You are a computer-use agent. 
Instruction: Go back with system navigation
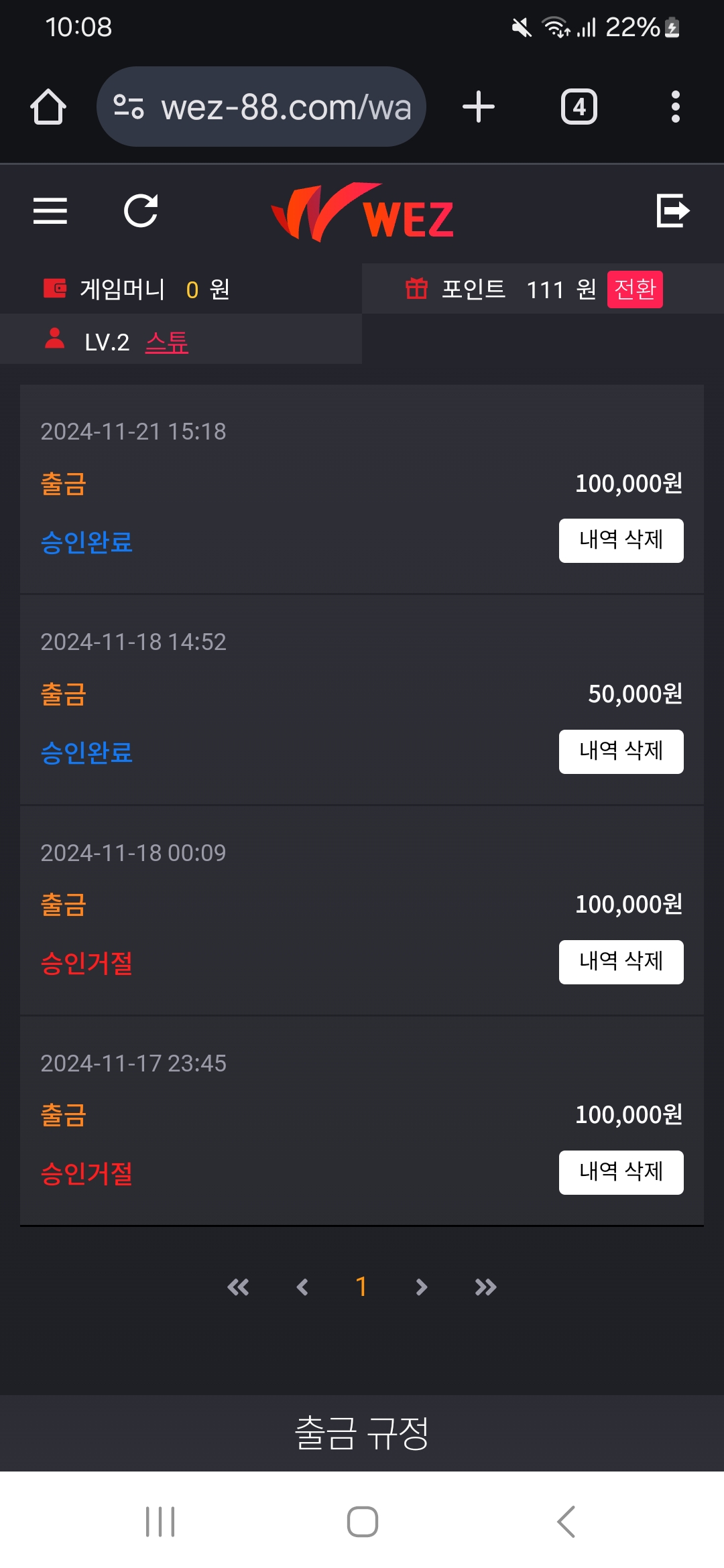[566, 1521]
